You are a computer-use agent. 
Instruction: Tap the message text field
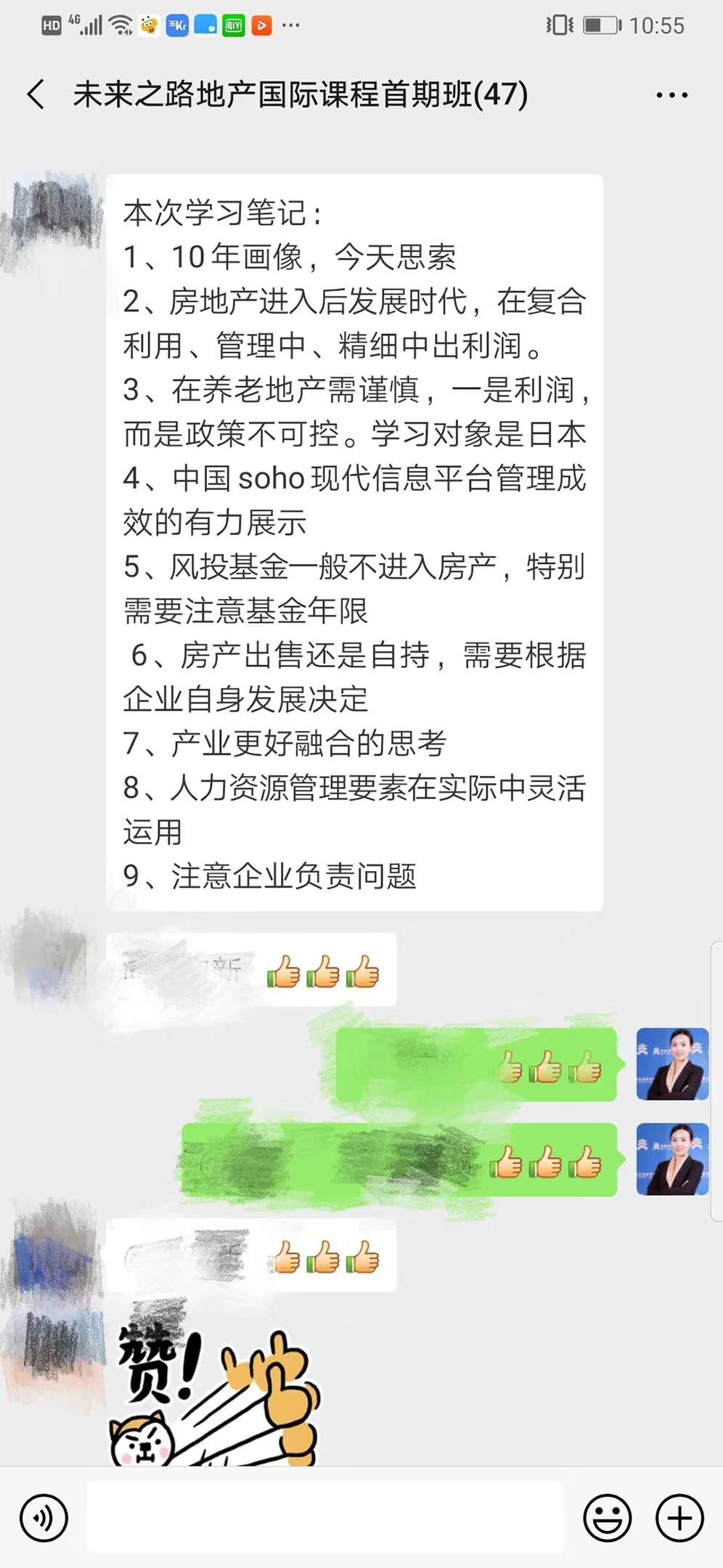click(324, 1517)
